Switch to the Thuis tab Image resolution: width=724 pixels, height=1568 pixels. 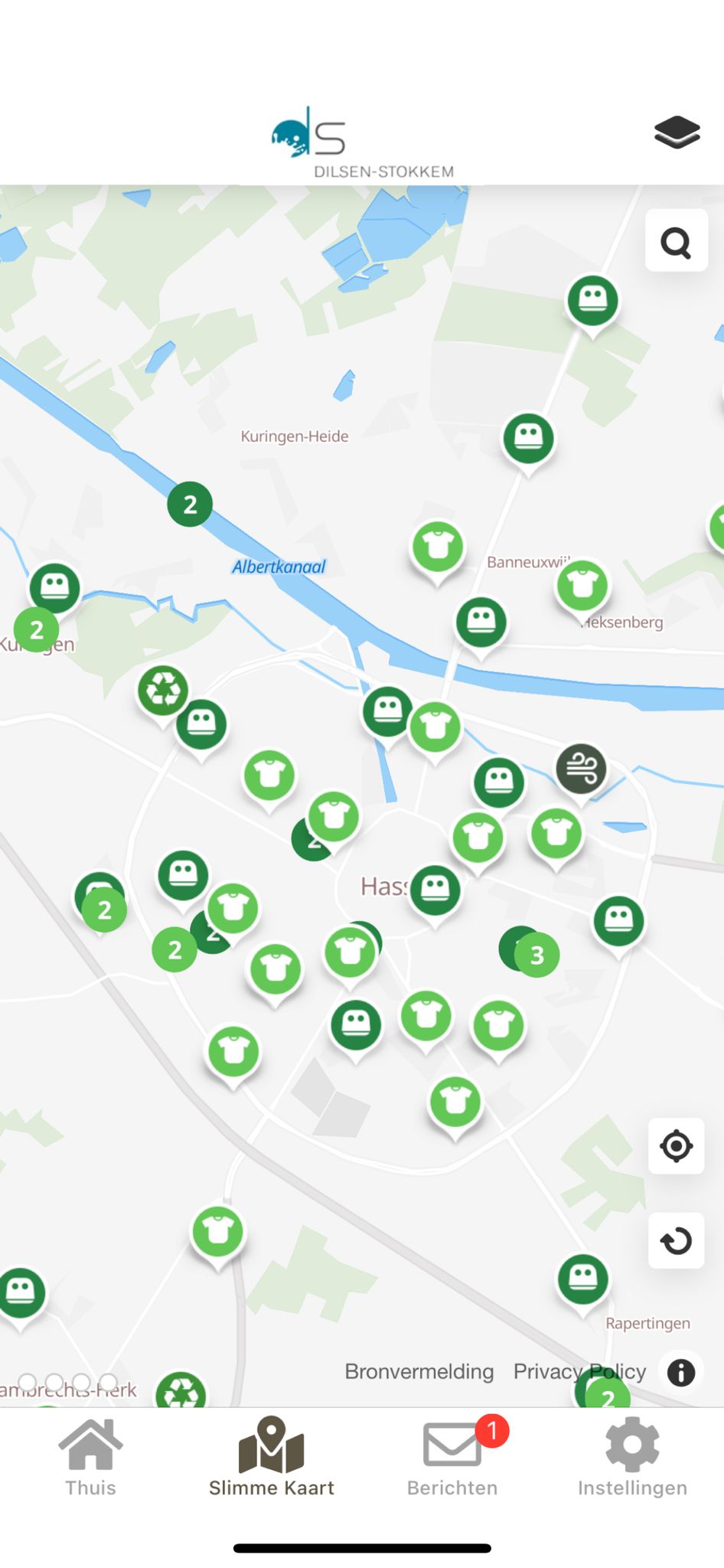click(90, 1458)
